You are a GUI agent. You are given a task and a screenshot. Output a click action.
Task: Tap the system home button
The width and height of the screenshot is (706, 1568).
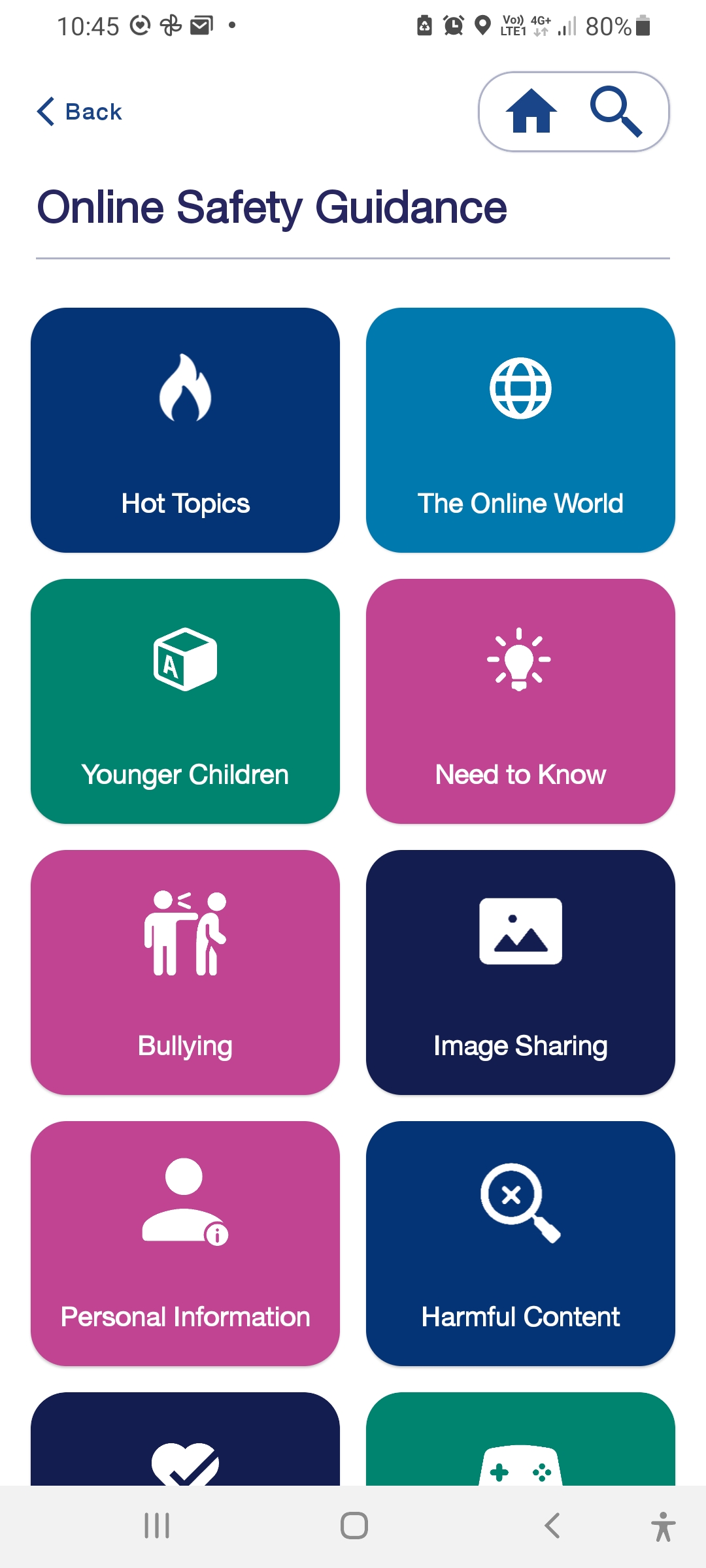pyautogui.click(x=354, y=1526)
